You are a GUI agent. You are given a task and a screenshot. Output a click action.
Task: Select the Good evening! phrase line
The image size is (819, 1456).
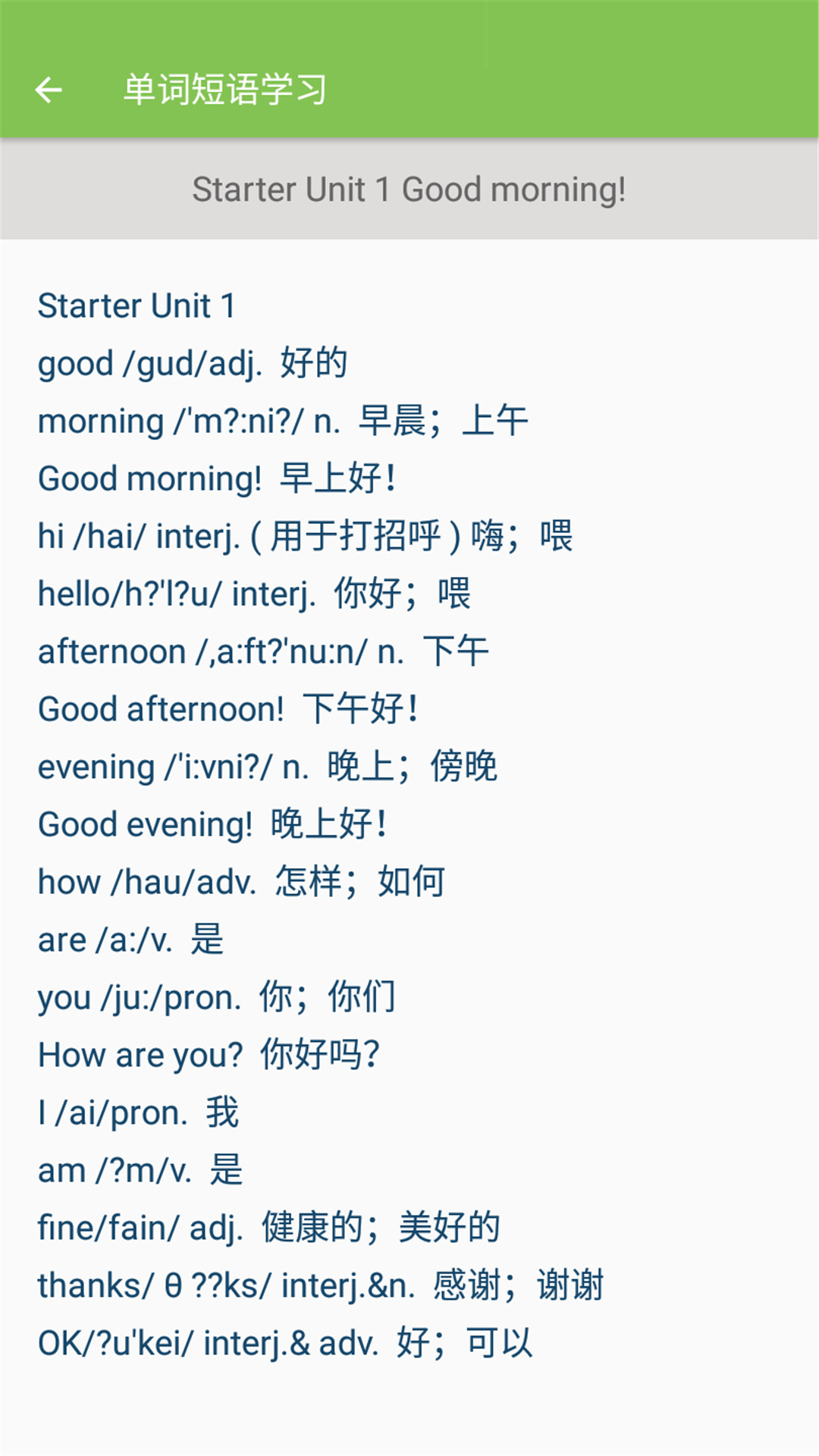(212, 824)
